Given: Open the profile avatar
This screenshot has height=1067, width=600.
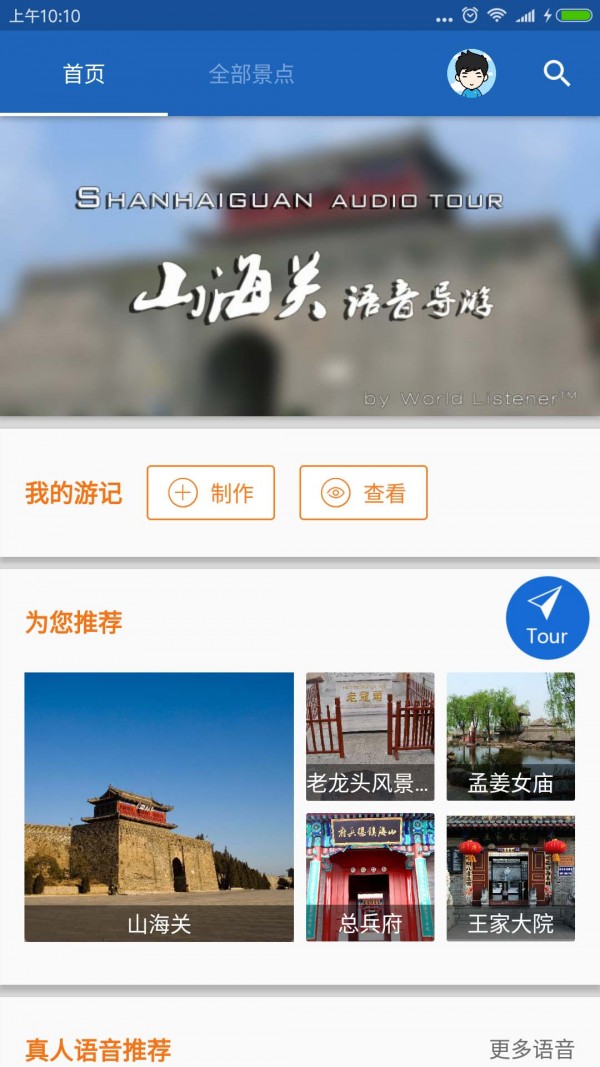Looking at the screenshot, I should 471,74.
